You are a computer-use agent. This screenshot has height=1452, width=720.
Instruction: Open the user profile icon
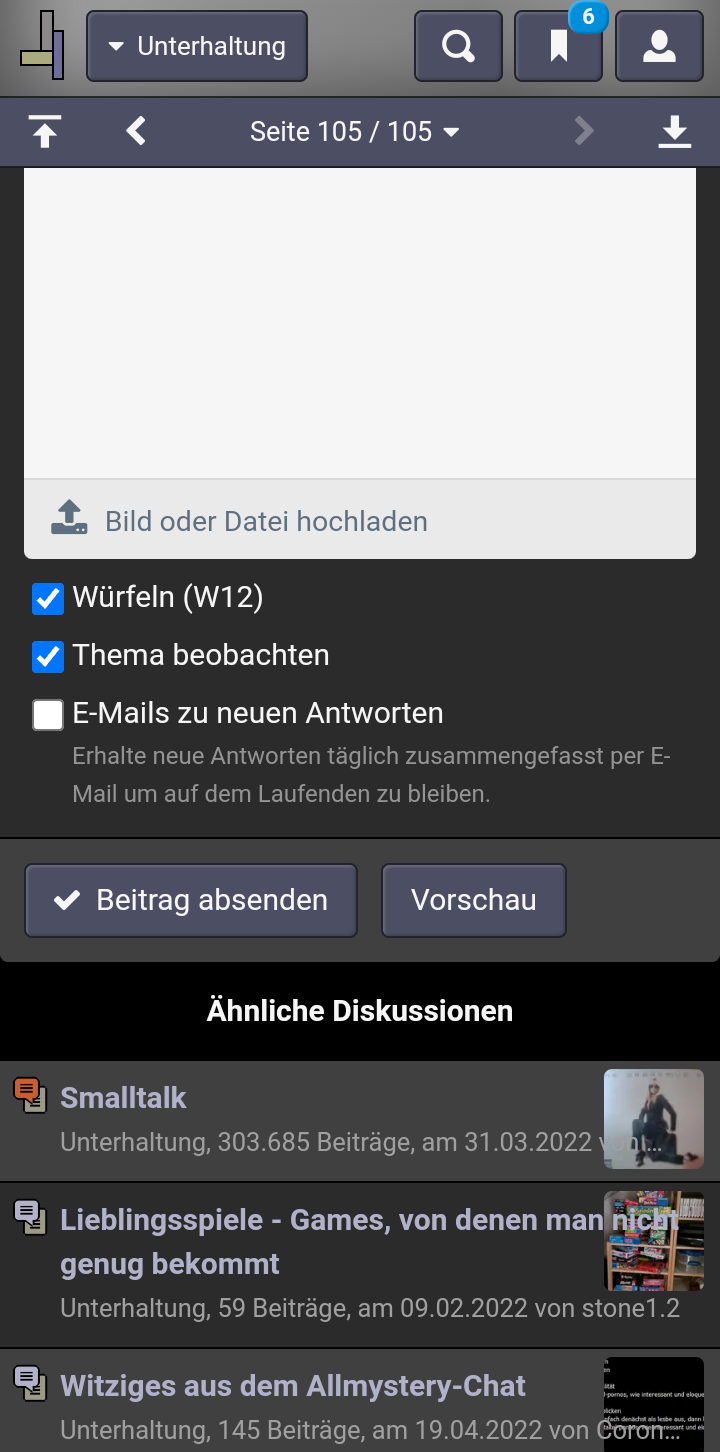(x=659, y=46)
